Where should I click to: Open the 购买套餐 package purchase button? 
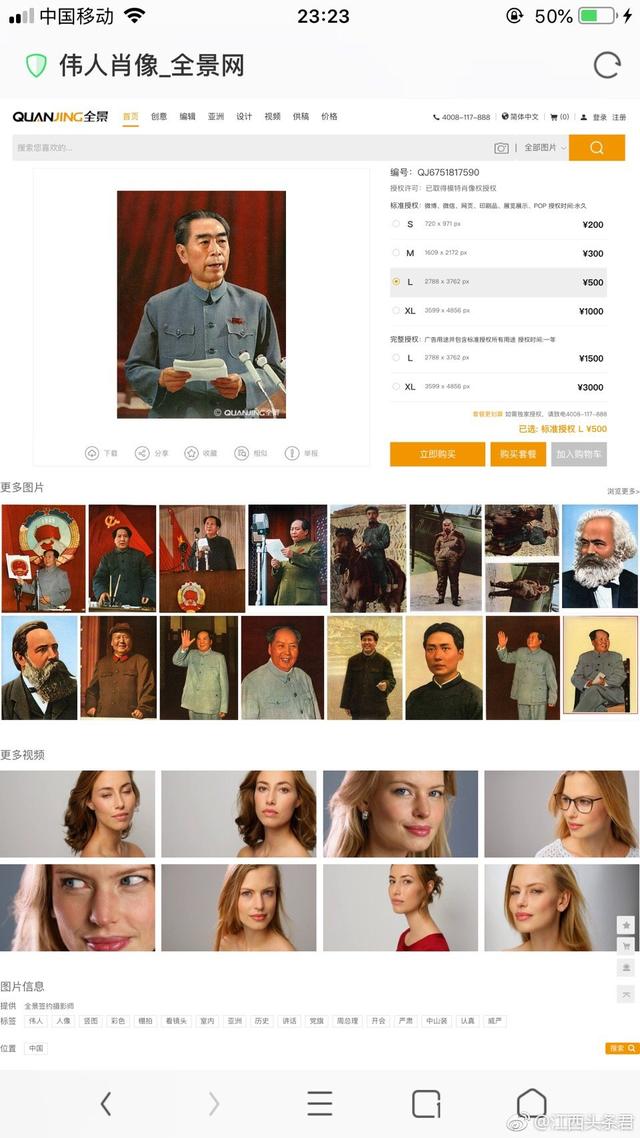[518, 454]
